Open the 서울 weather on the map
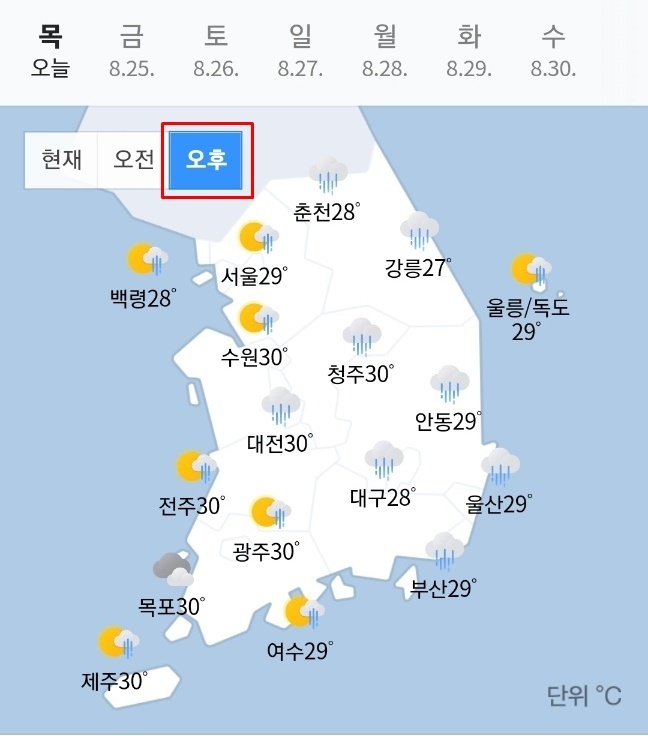Image resolution: width=648 pixels, height=736 pixels. tap(256, 255)
